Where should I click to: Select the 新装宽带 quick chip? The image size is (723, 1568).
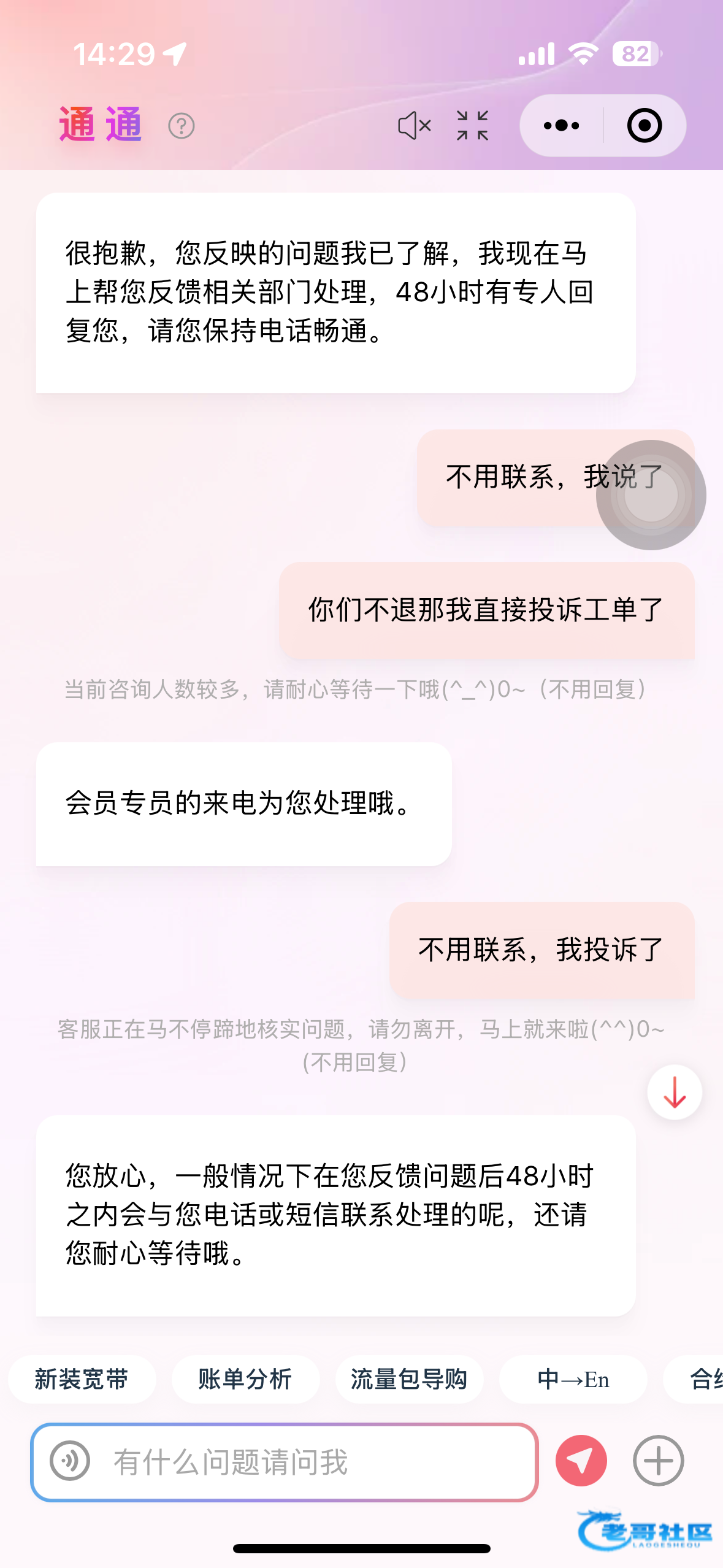(82, 1380)
